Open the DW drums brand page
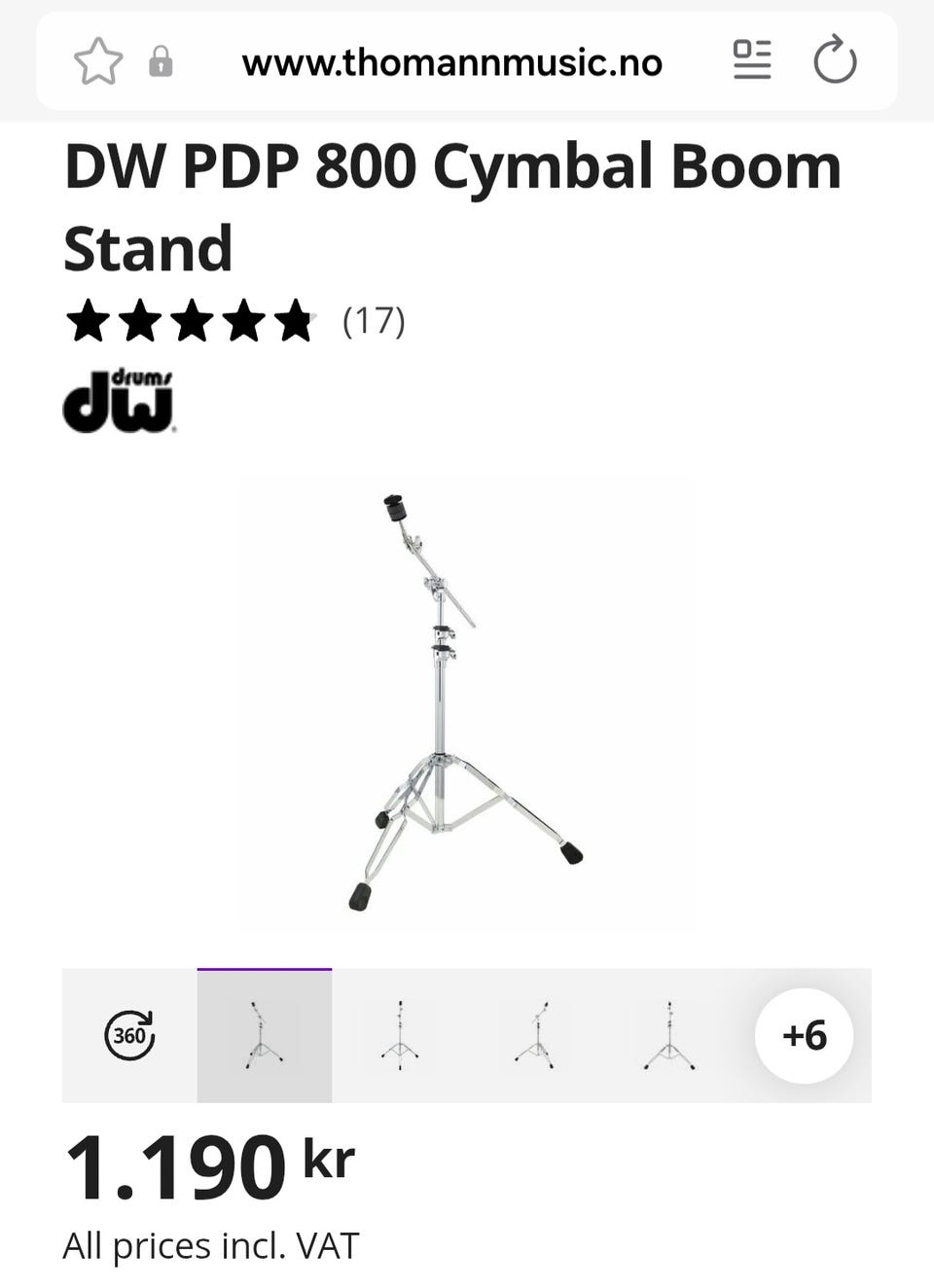Screen dimensions: 934x1288 point(118,401)
